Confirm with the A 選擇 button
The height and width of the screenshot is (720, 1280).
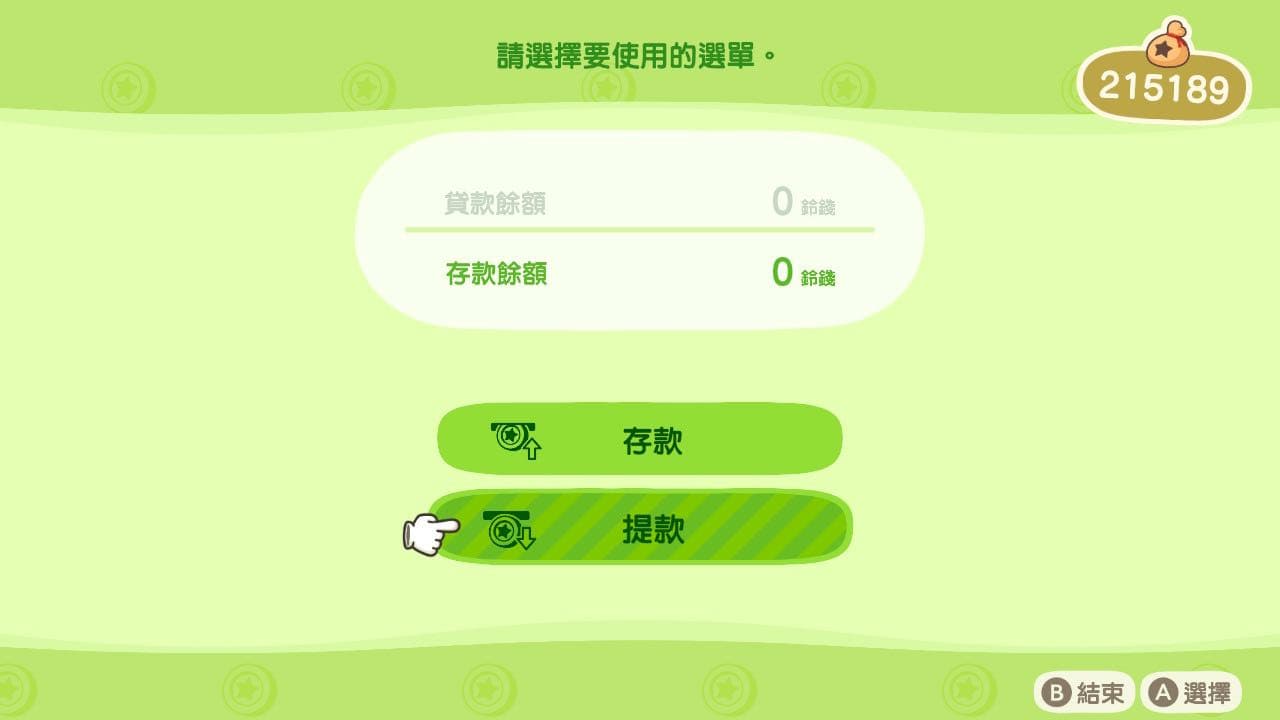(x=1190, y=692)
